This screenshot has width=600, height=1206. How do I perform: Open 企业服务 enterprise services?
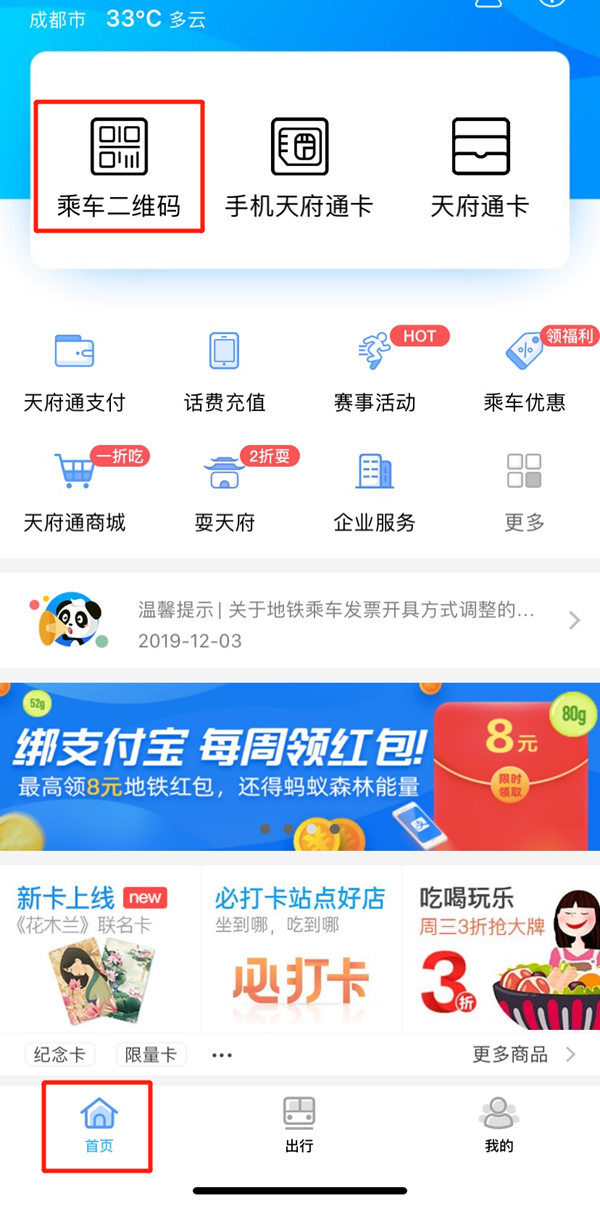point(374,492)
